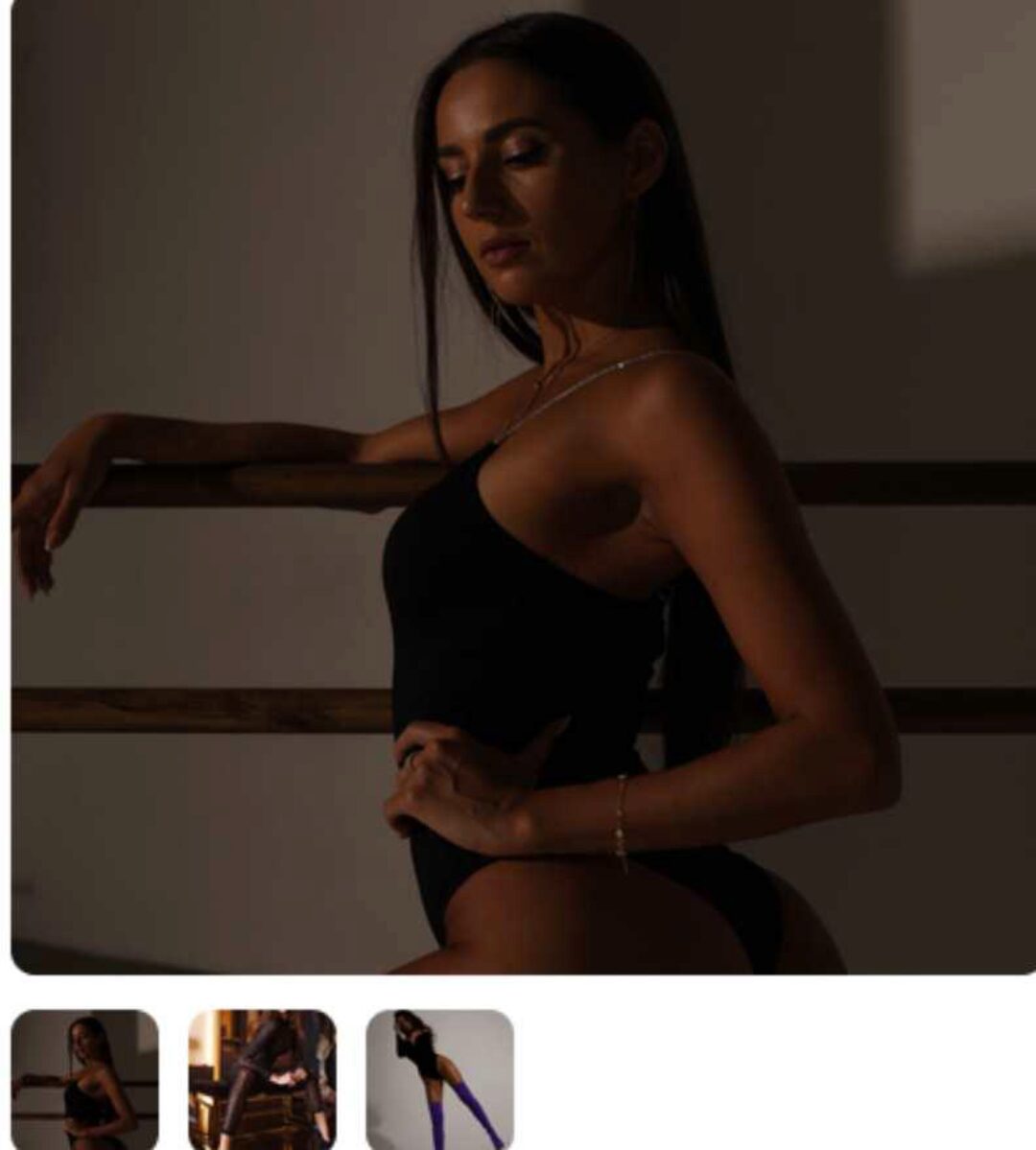Open the large main photo

[523, 487]
